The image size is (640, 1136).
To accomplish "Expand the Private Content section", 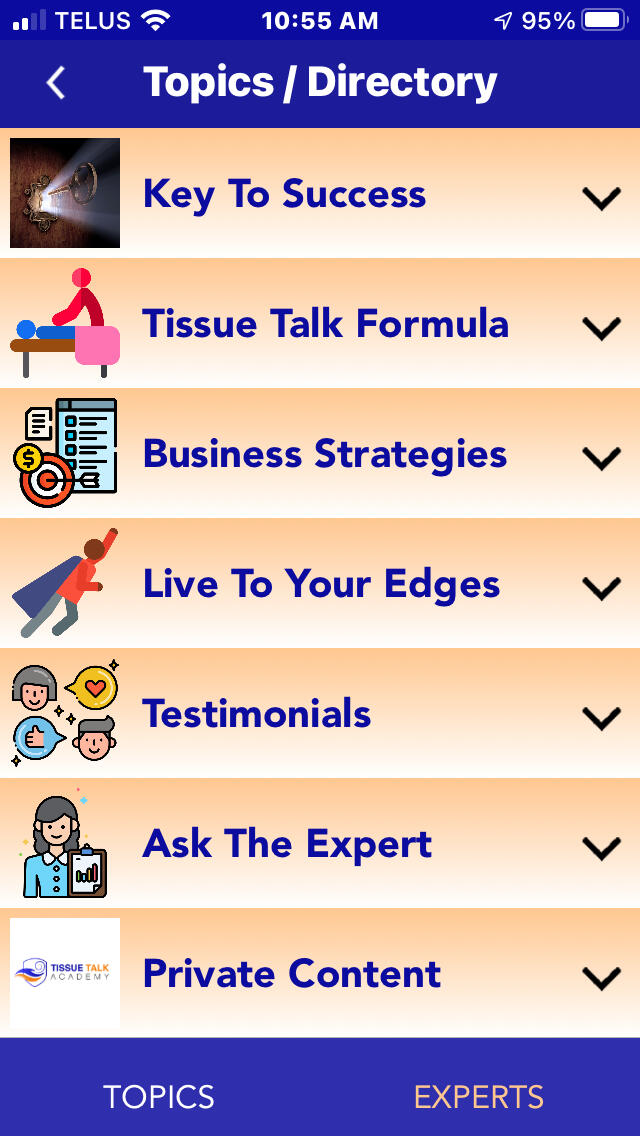I will coord(601,977).
